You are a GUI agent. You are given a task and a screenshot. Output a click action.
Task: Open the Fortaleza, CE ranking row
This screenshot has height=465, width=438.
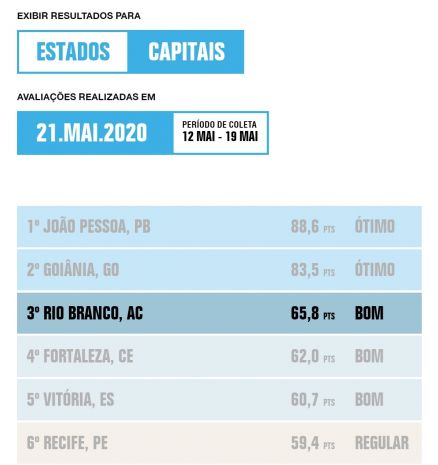tap(219, 357)
